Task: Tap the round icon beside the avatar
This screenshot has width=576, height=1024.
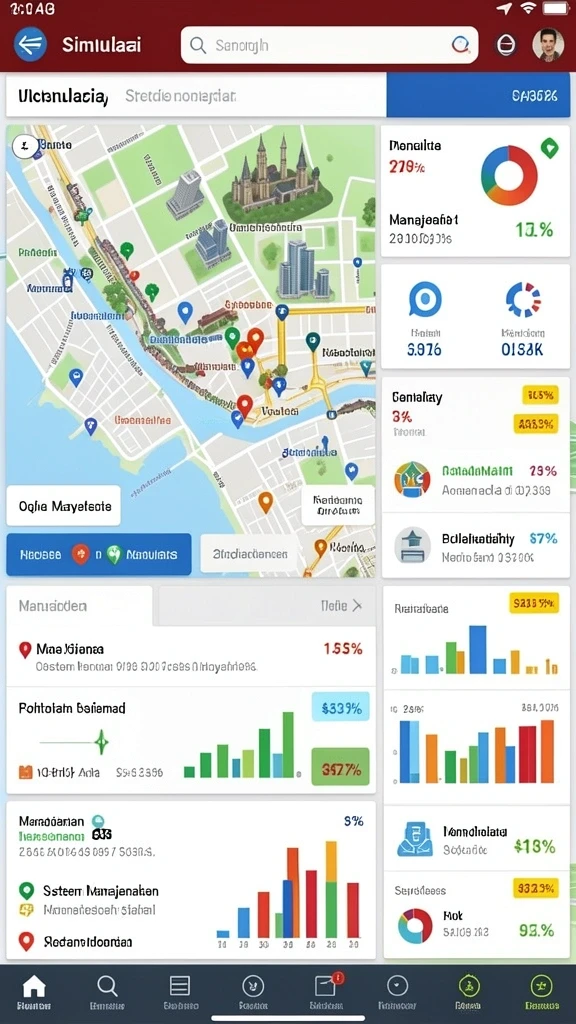Action: pyautogui.click(x=507, y=45)
